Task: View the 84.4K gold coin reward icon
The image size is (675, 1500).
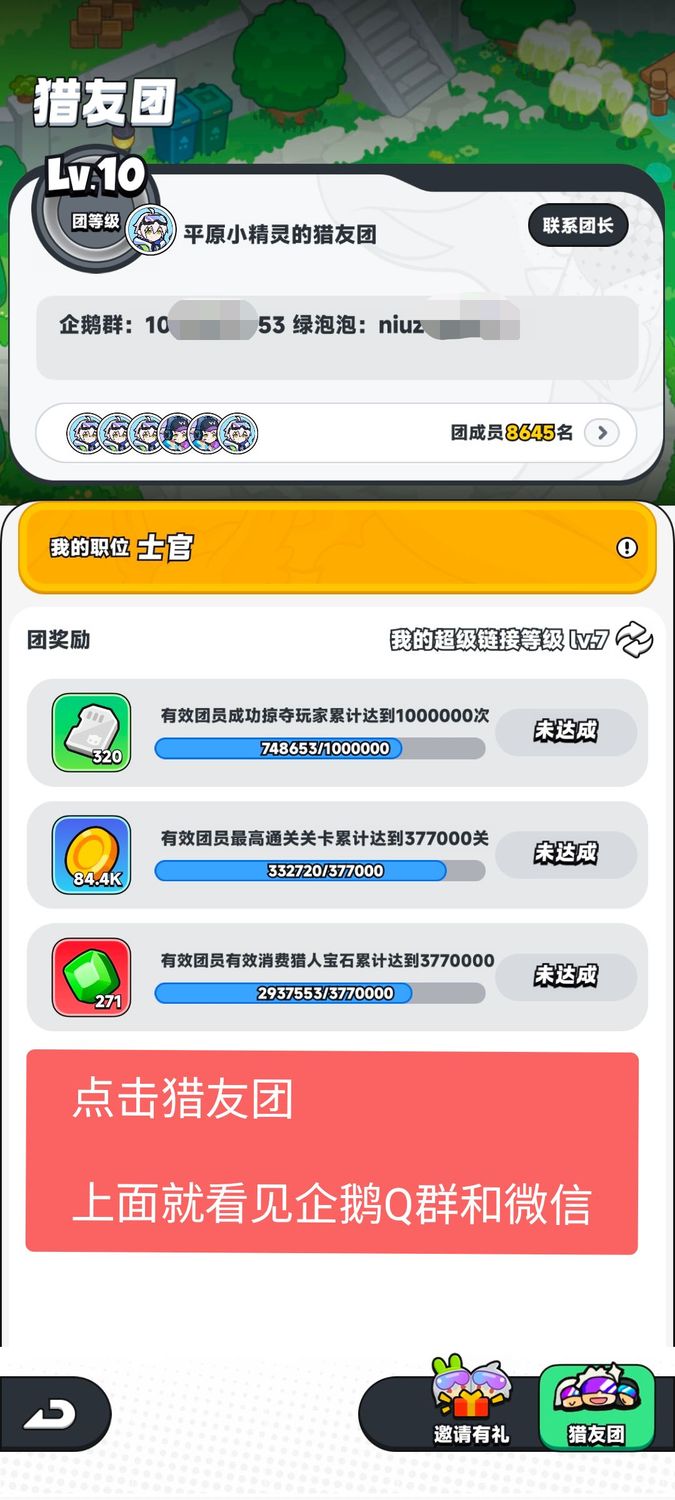Action: coord(91,855)
